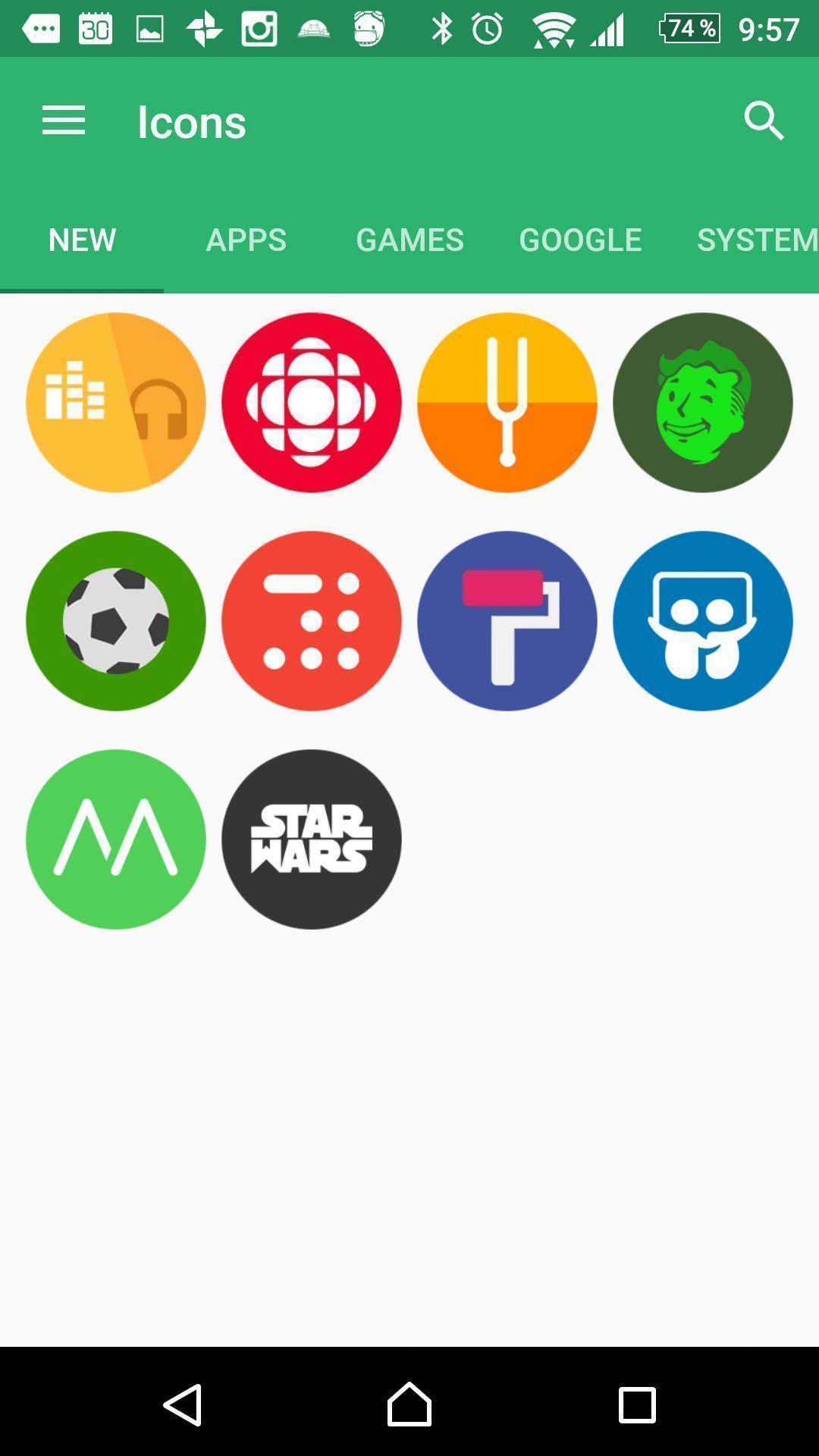Tap the Star Wars icon
Image resolution: width=819 pixels, height=1456 pixels.
[312, 839]
